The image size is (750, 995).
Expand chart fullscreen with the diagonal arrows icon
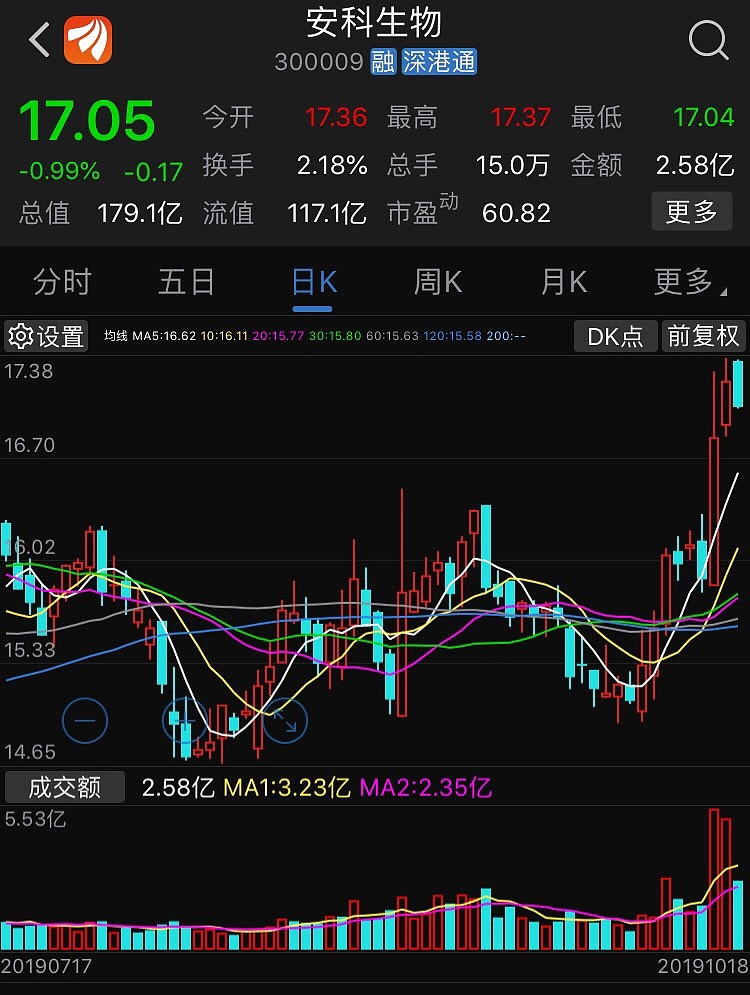[x=285, y=721]
